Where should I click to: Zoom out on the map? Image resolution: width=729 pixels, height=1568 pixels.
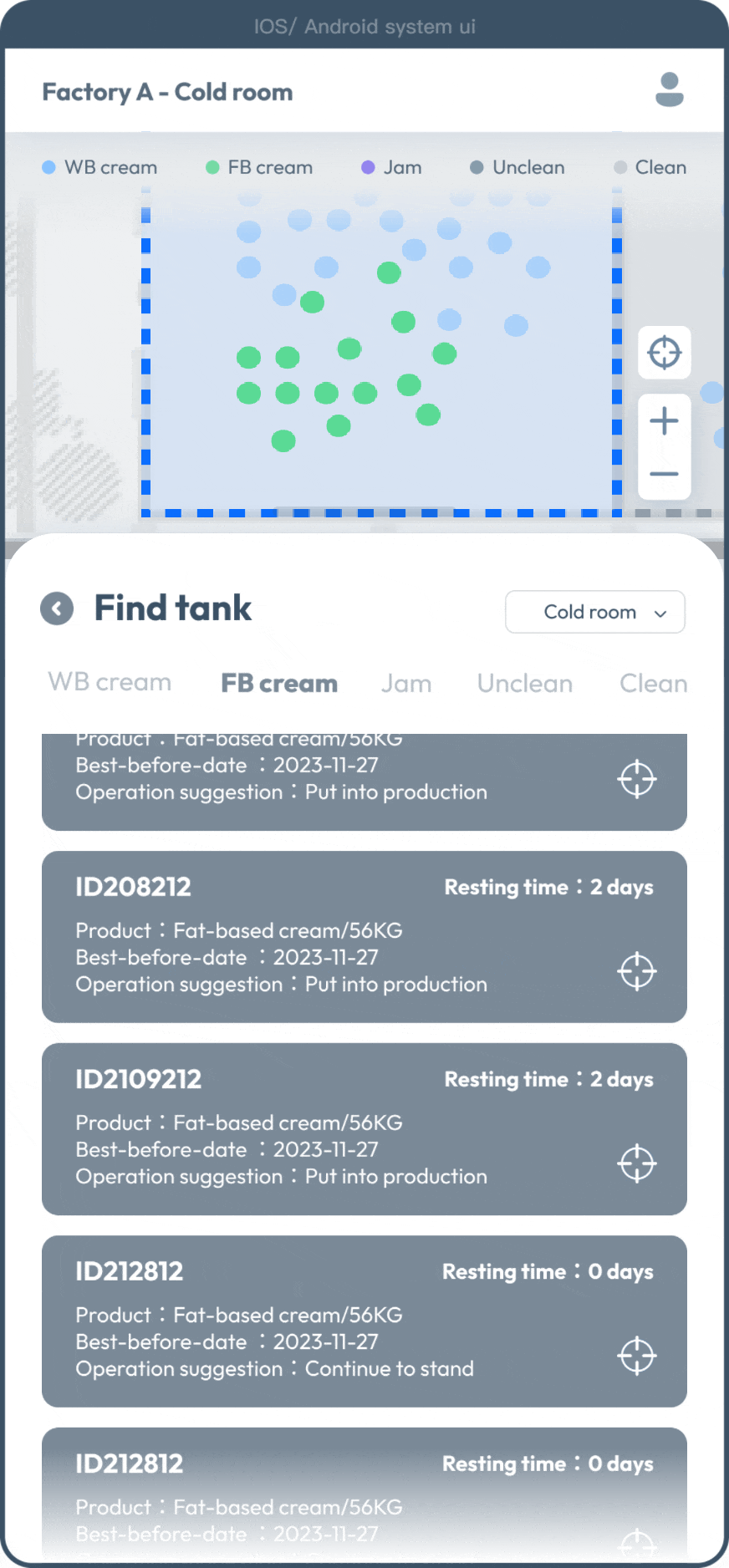664,474
